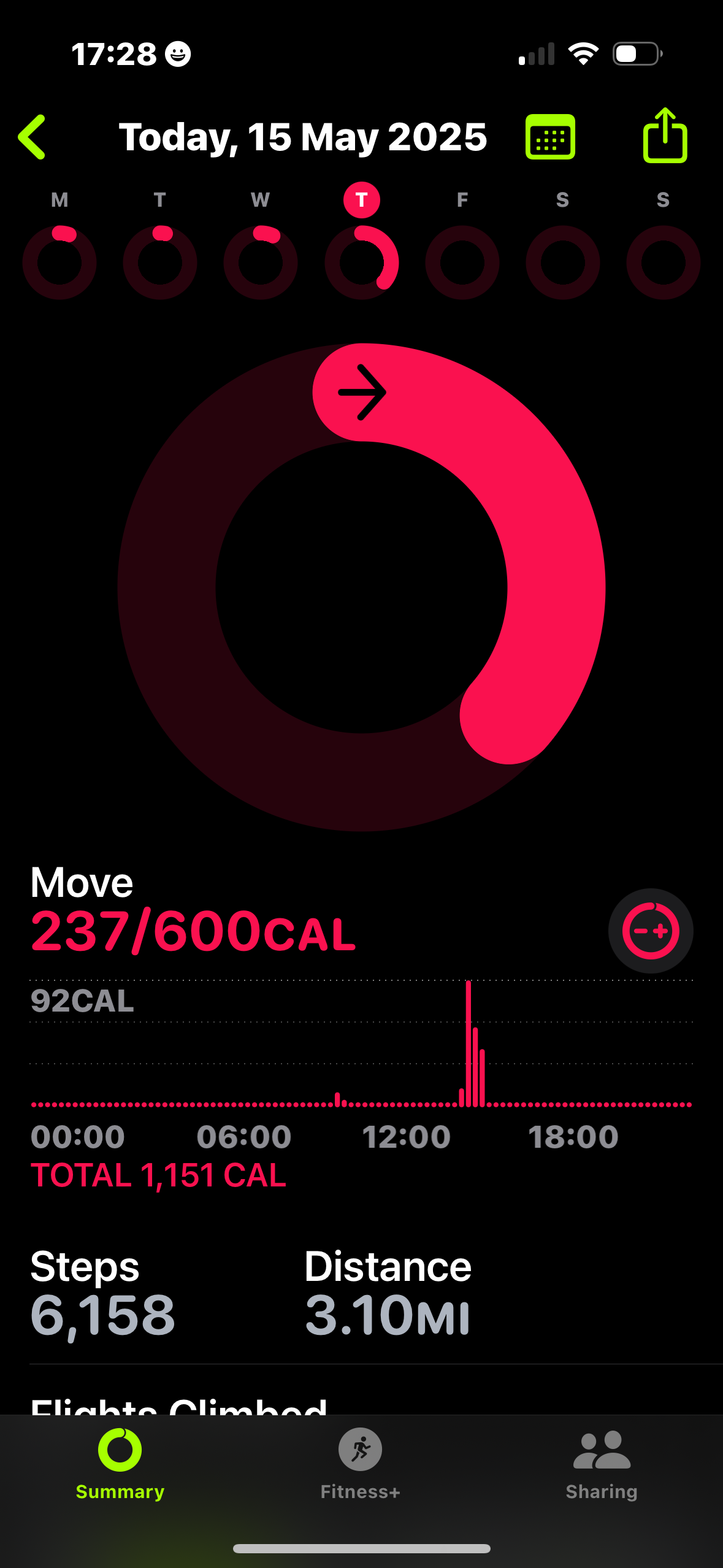Image resolution: width=723 pixels, height=1568 pixels.
Task: Go back with the green arrow
Action: coord(32,137)
